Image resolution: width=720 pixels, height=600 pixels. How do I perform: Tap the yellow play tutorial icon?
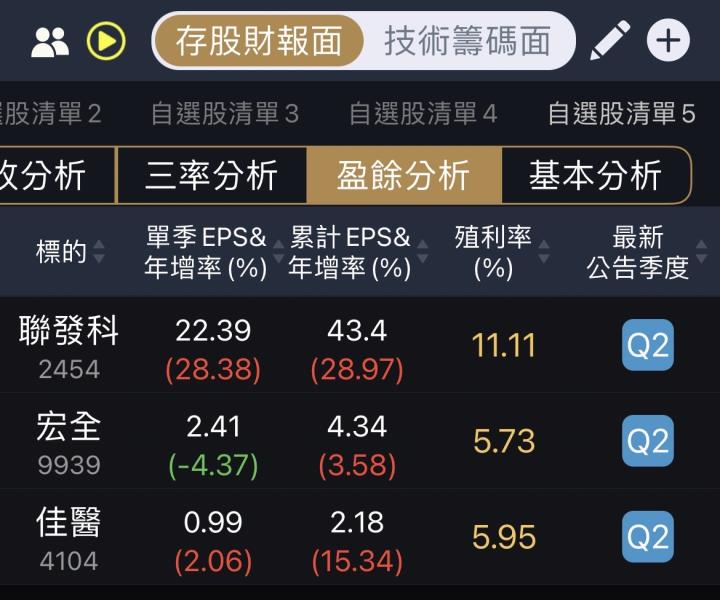click(x=106, y=41)
